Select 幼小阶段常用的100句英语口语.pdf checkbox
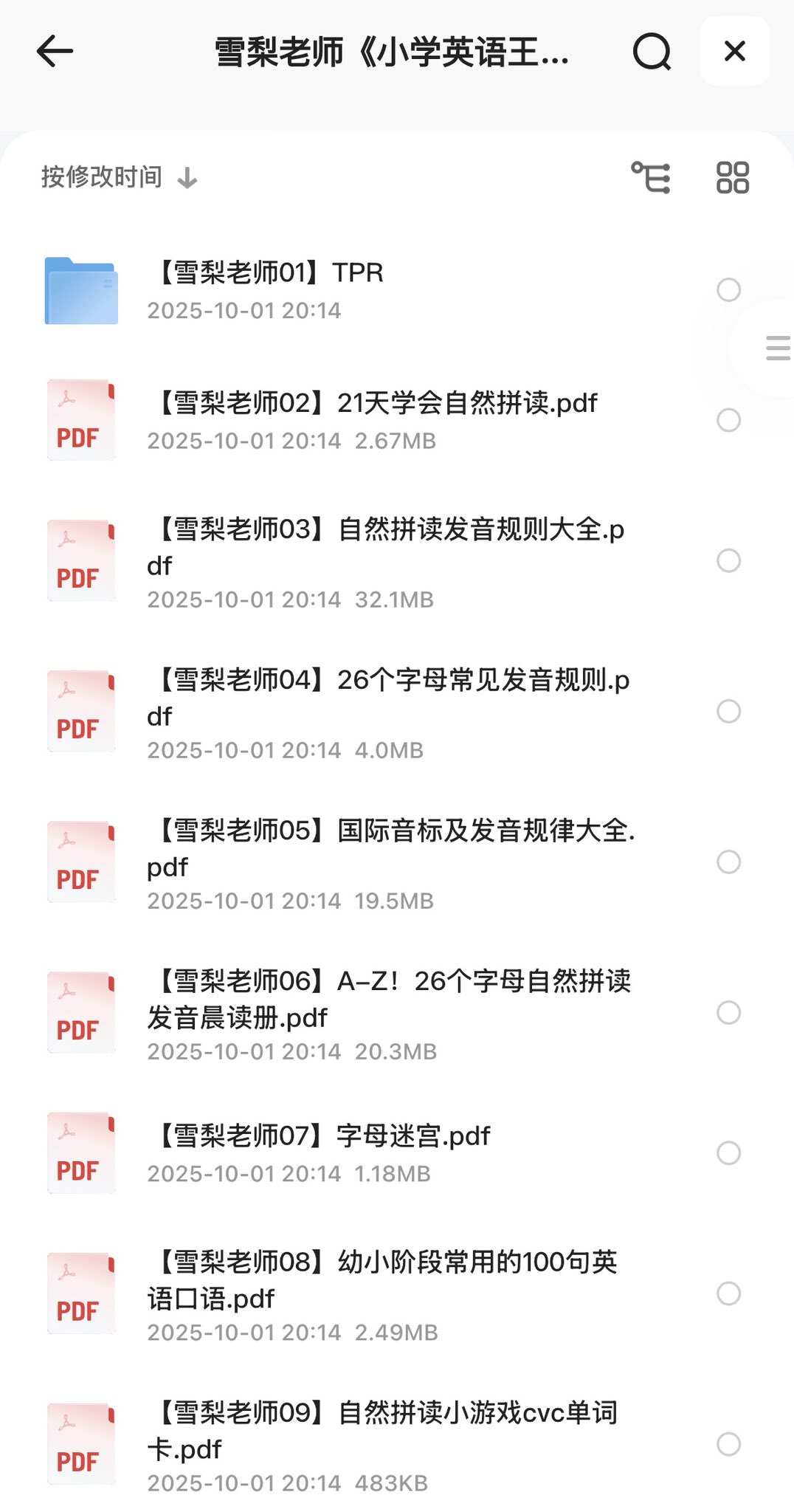794x1512 pixels. pyautogui.click(x=728, y=1293)
